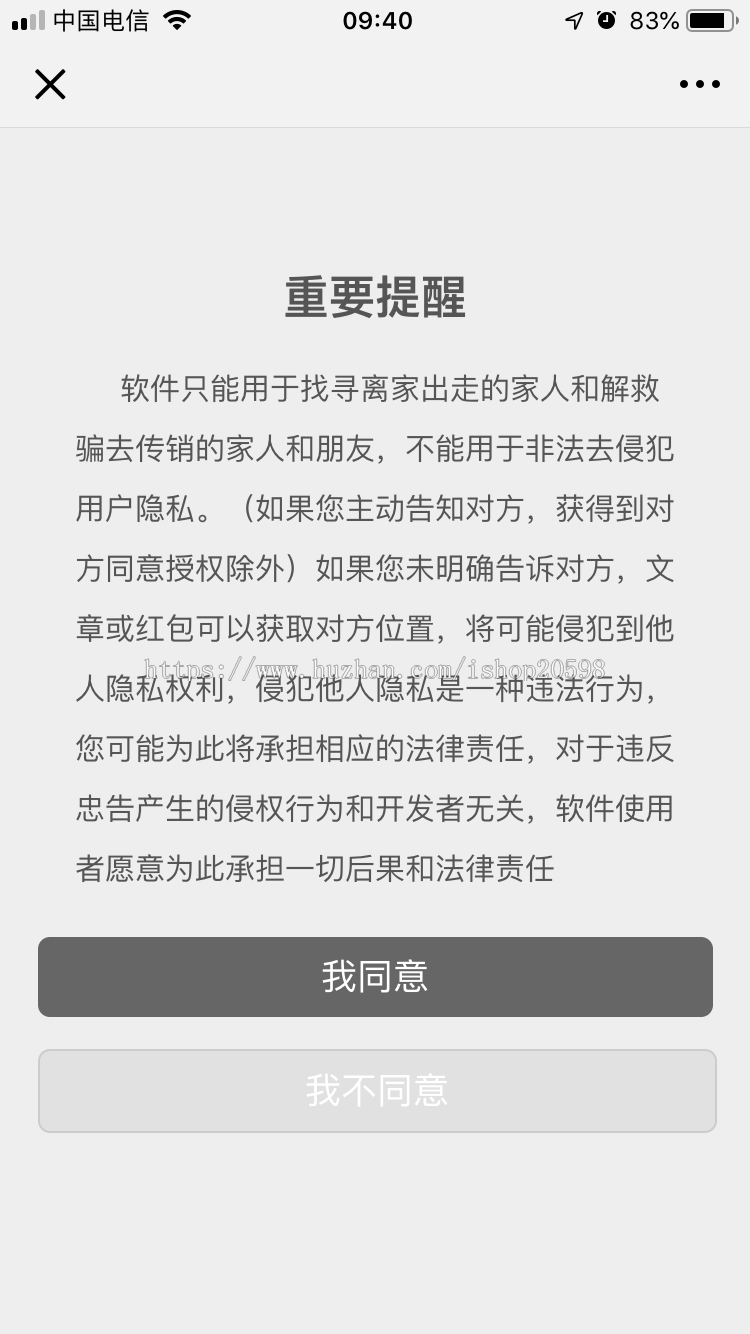Open the three-dot more options menu
The width and height of the screenshot is (750, 1334).
[x=698, y=84]
